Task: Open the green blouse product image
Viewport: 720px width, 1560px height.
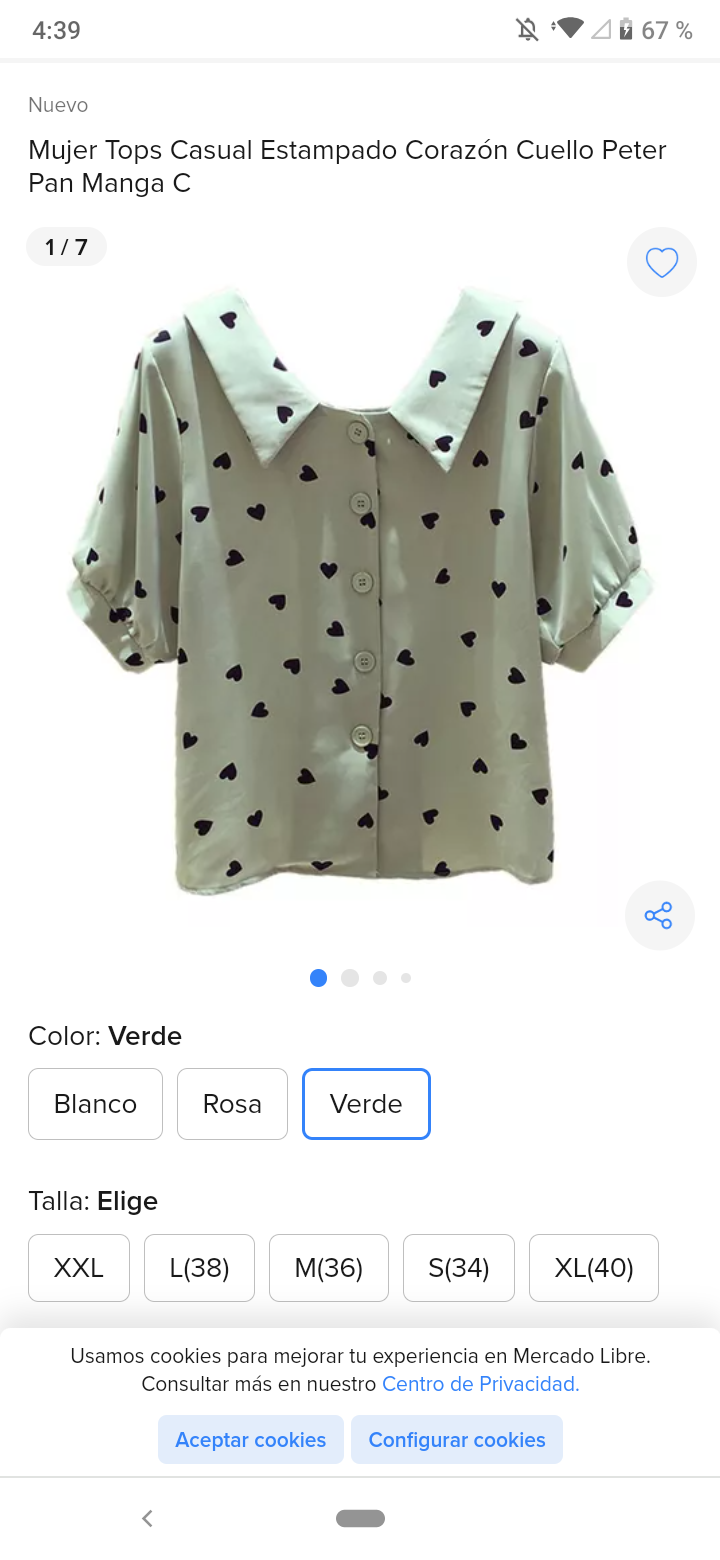Action: click(x=360, y=590)
